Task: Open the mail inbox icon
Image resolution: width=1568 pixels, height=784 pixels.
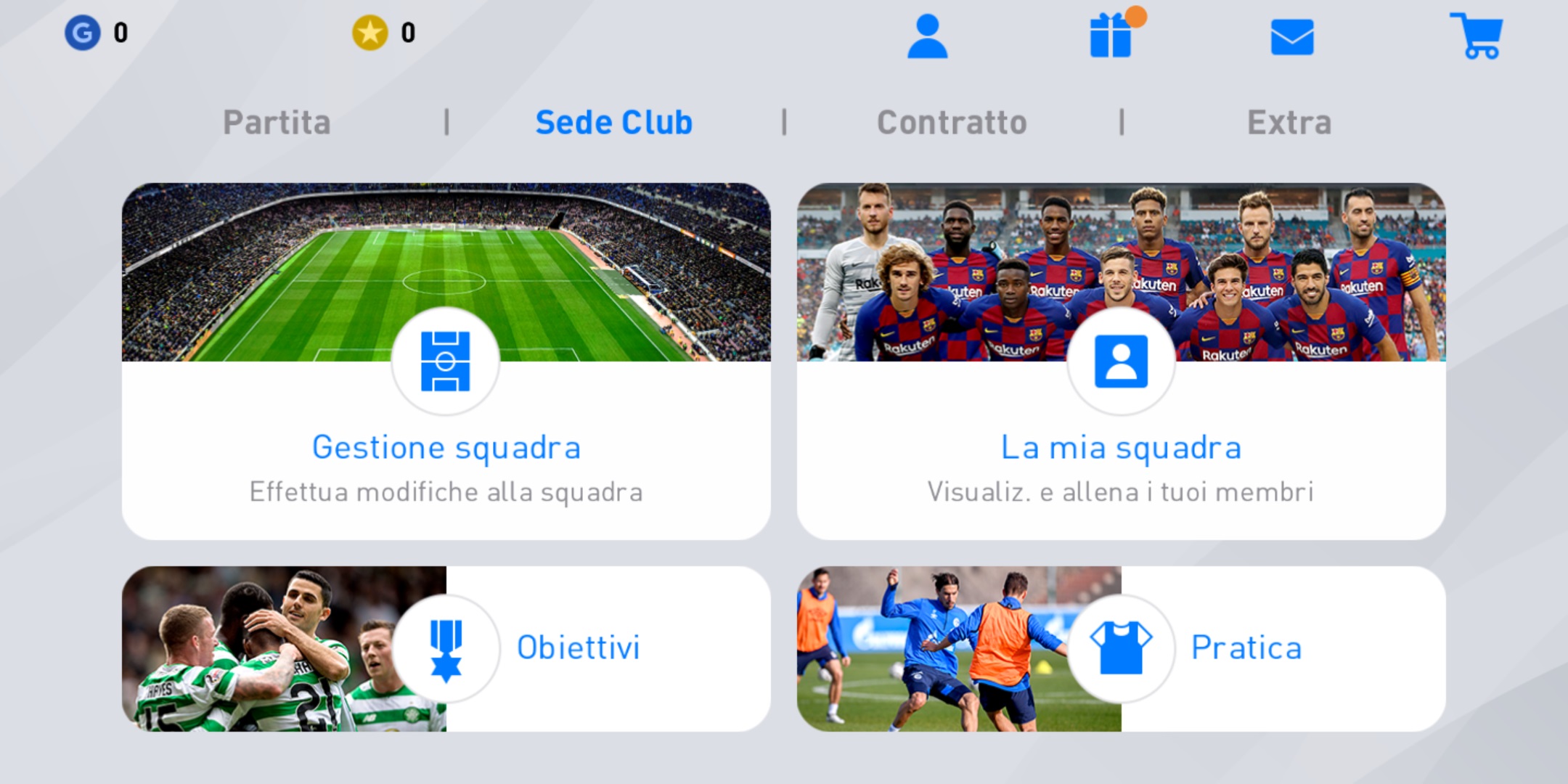Action: 1292,37
